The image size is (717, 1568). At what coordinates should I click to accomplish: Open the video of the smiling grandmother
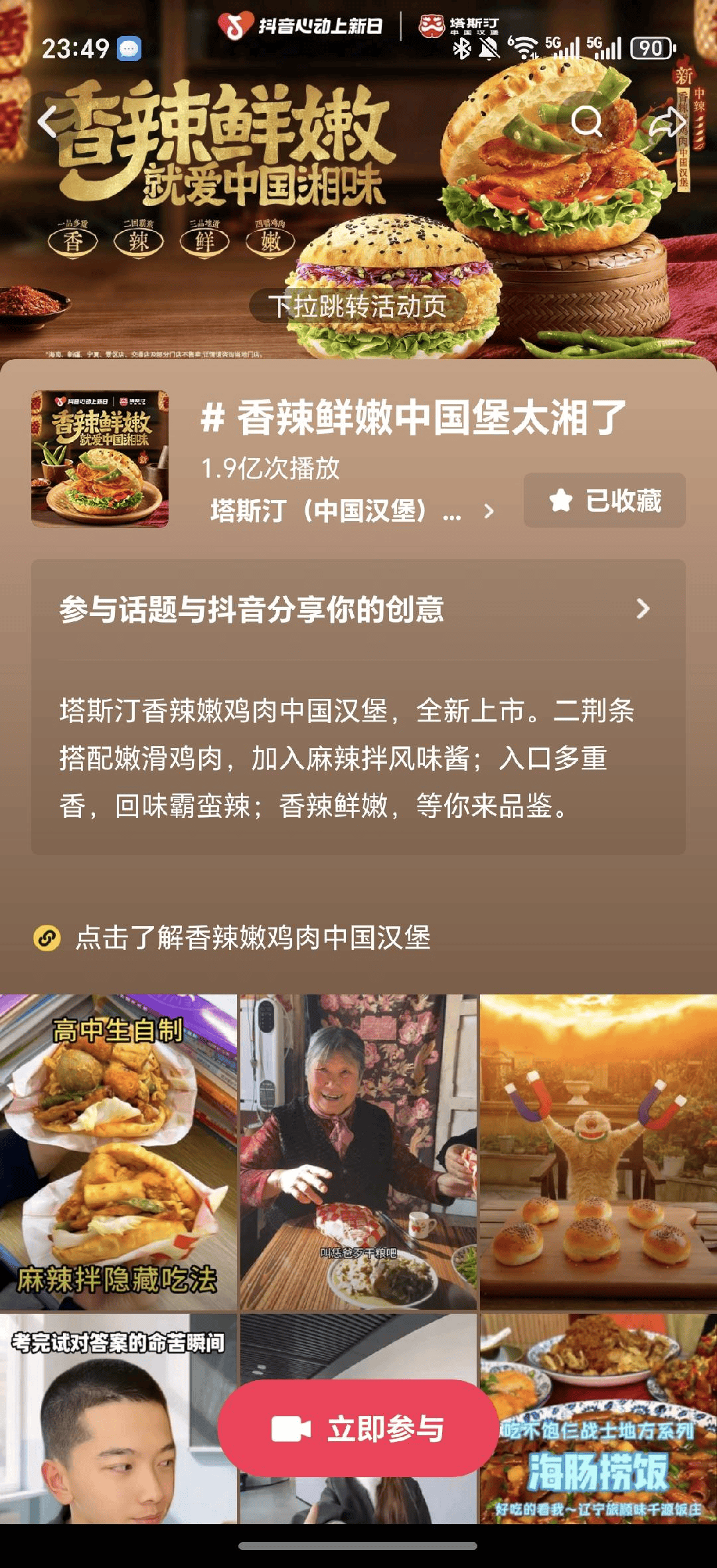(358, 1152)
